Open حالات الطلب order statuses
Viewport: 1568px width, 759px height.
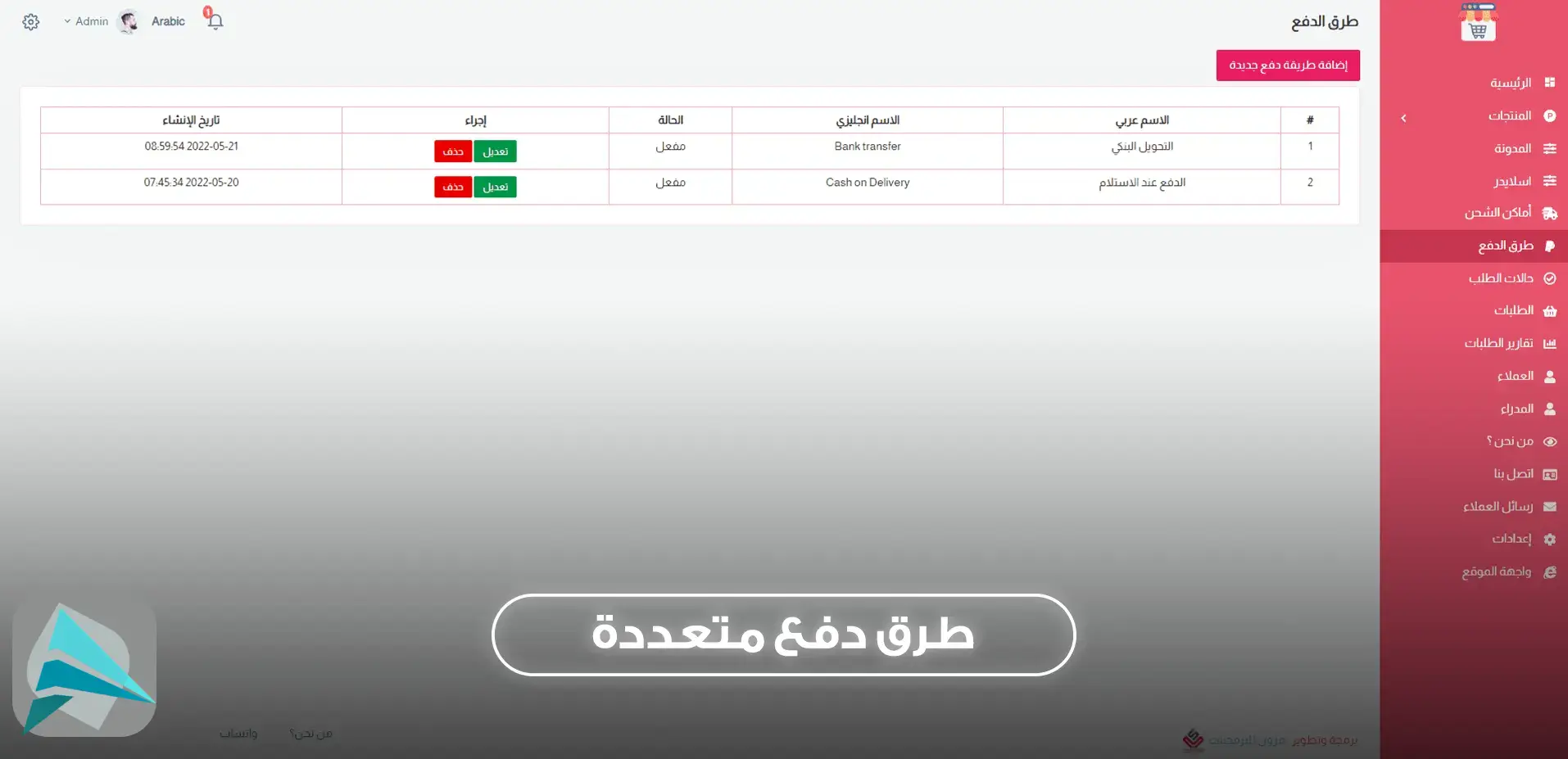tap(1500, 278)
